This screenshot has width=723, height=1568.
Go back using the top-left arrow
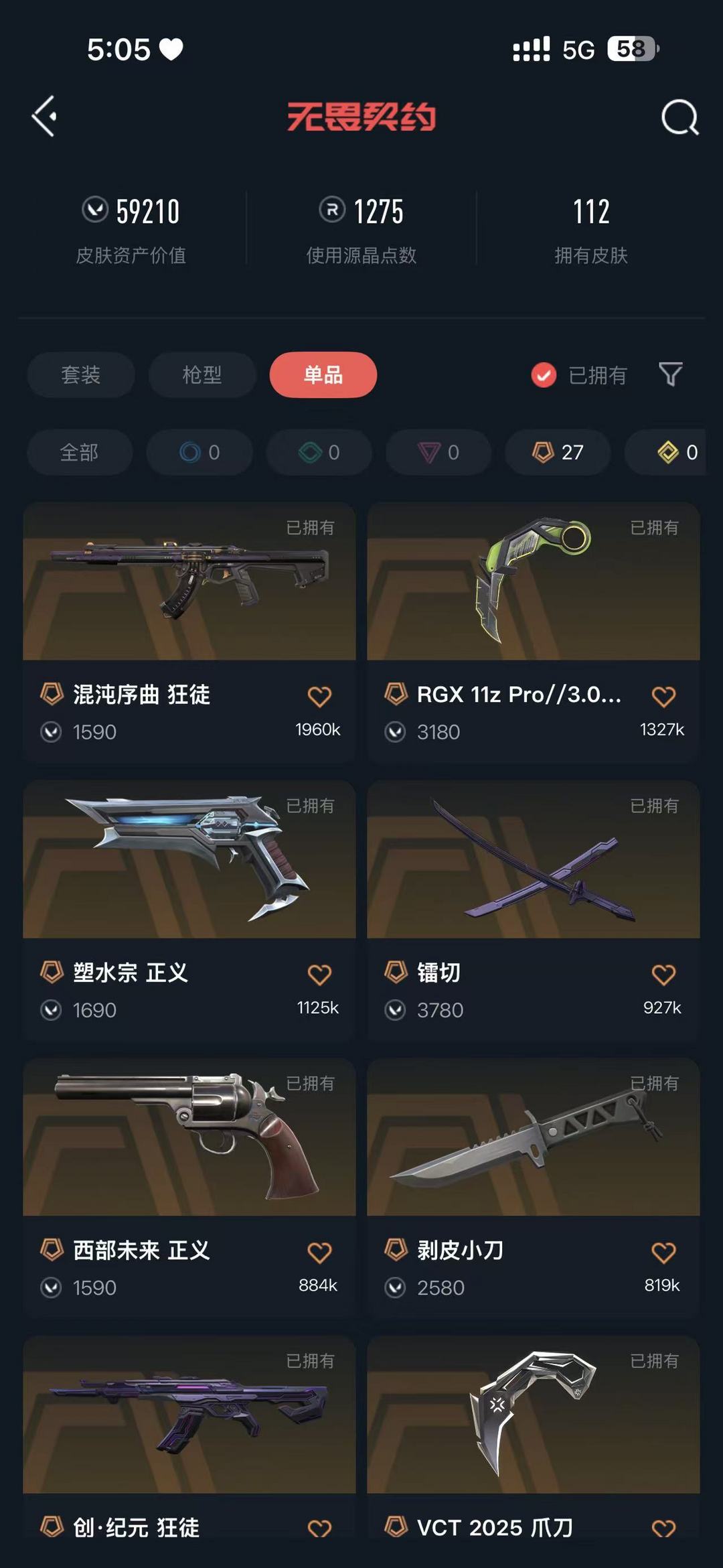45,117
